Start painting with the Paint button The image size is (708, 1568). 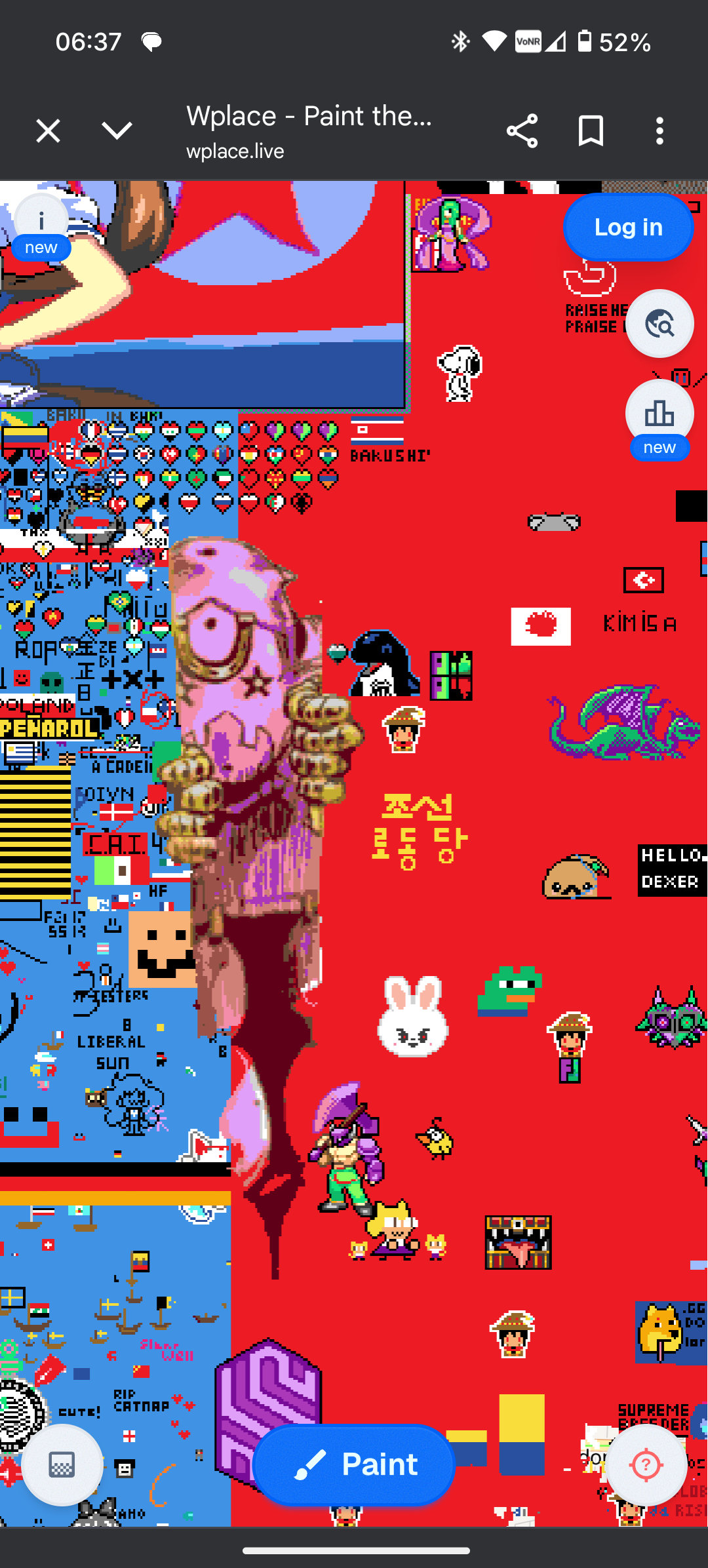coord(354,1464)
